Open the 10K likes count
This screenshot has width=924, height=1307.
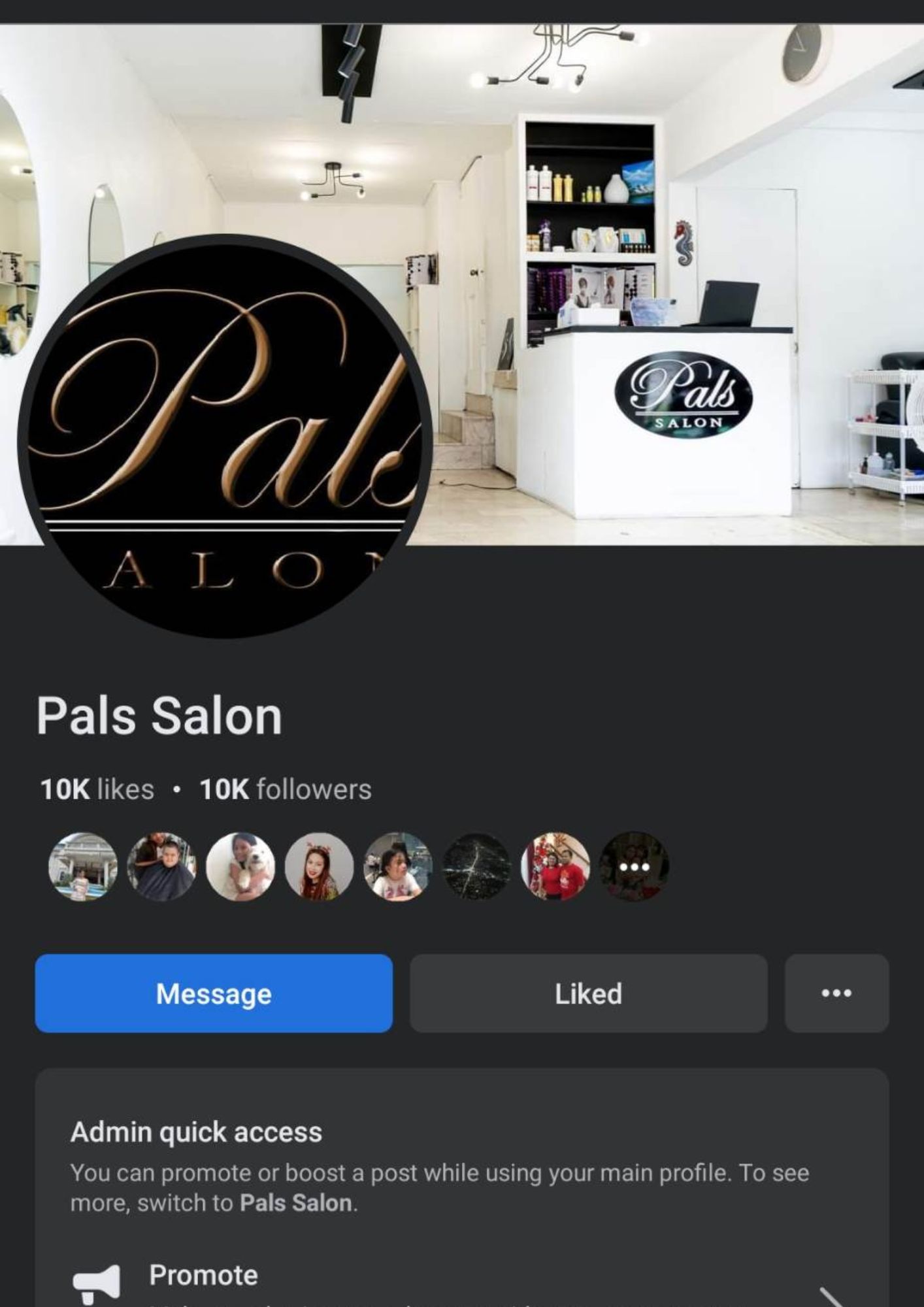pyautogui.click(x=97, y=789)
